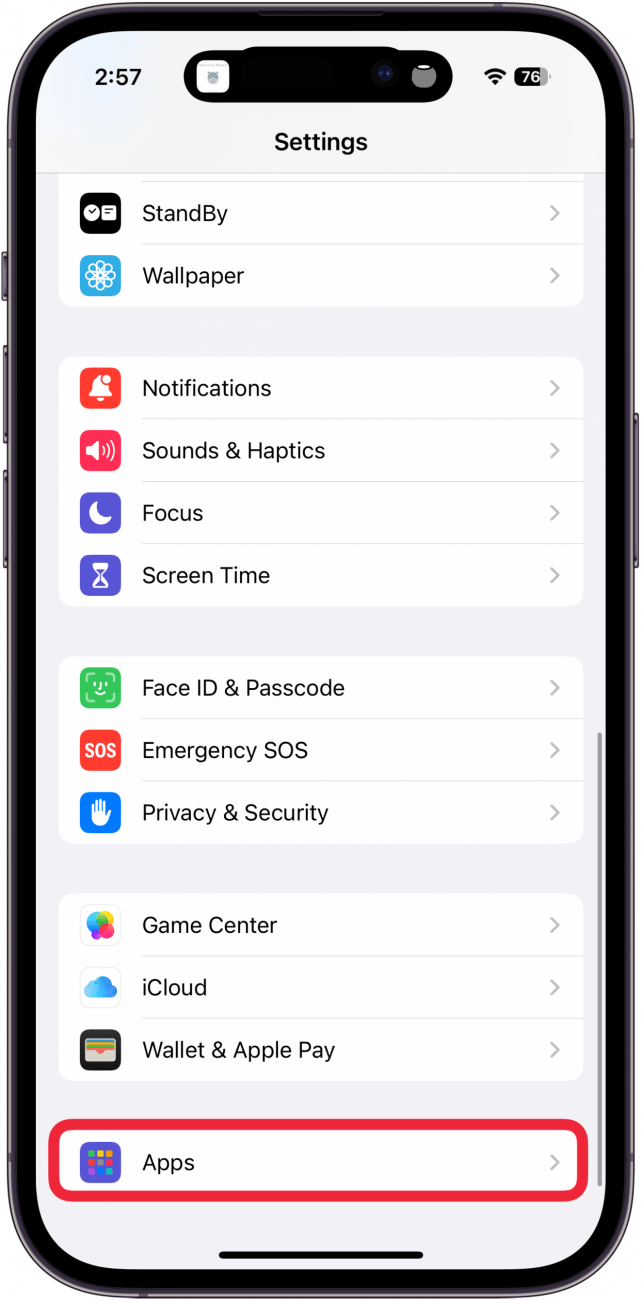Go to iCloud settings
The width and height of the screenshot is (642, 1301).
(x=321, y=987)
